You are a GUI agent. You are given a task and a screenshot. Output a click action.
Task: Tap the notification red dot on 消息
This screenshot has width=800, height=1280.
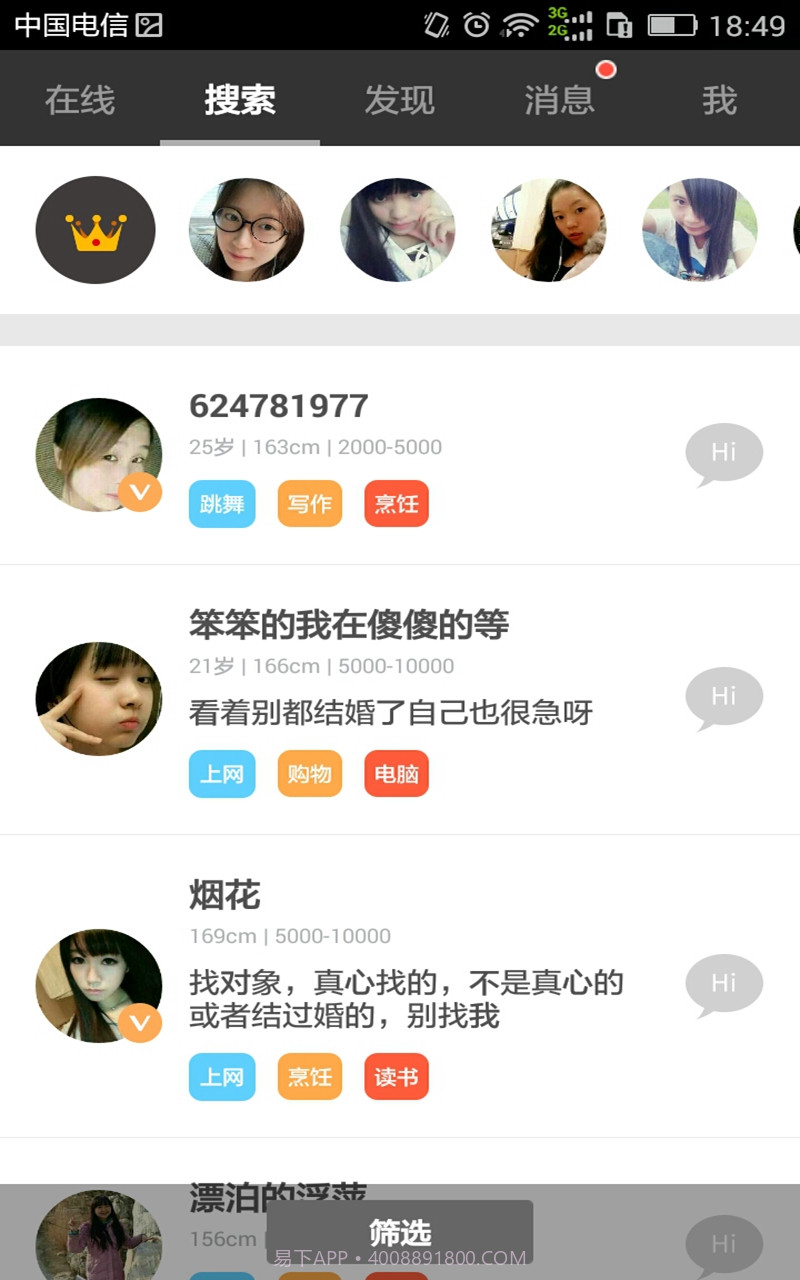(x=605, y=70)
